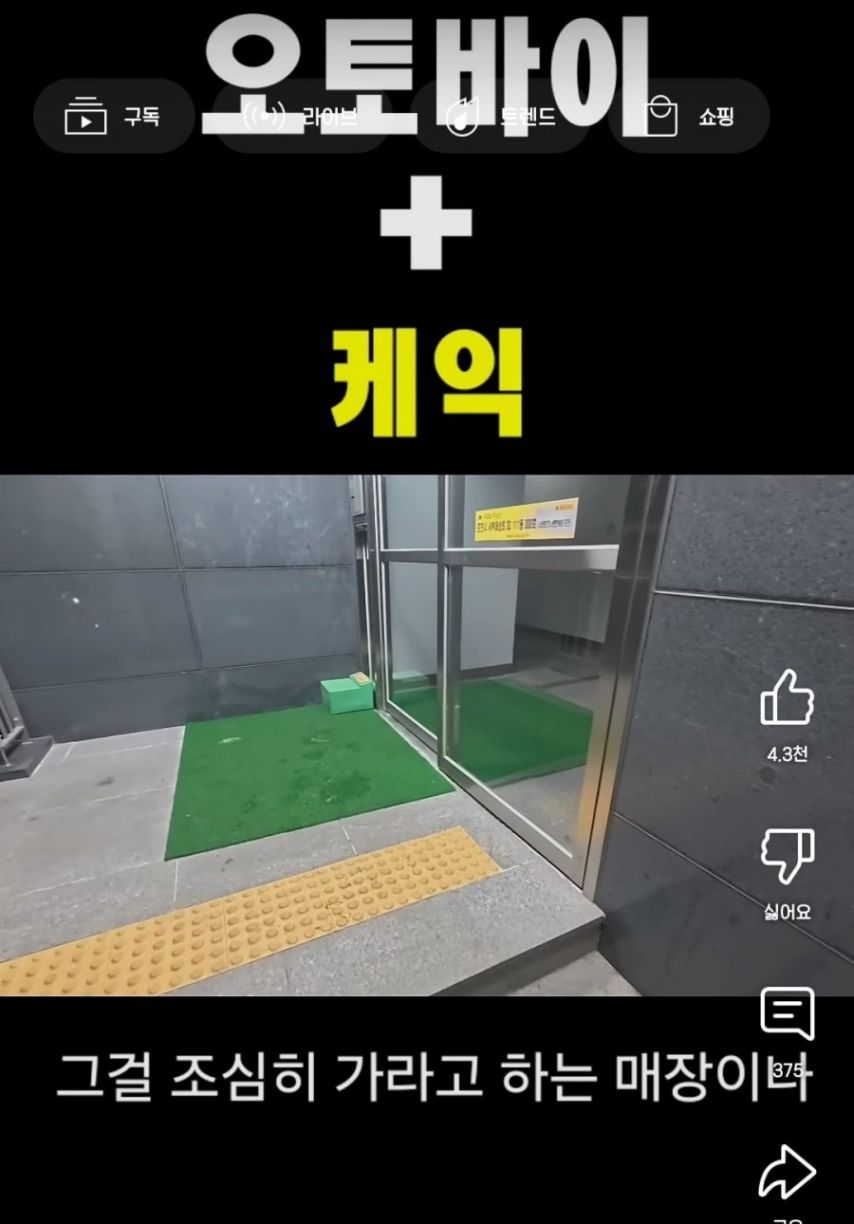854x1224 pixels.
Task: Dislike this video with 싫어요
Action: (x=787, y=857)
